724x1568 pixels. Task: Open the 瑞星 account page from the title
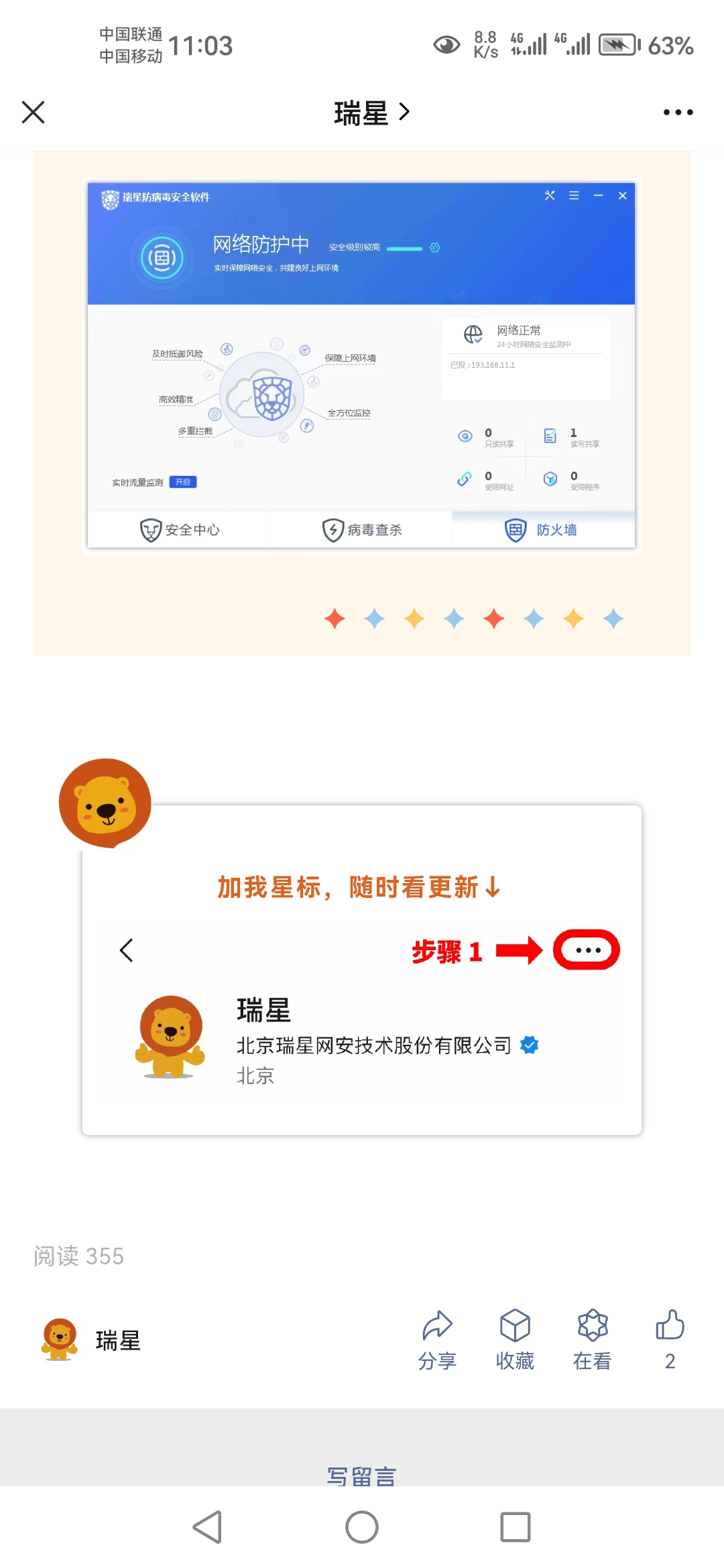point(371,113)
